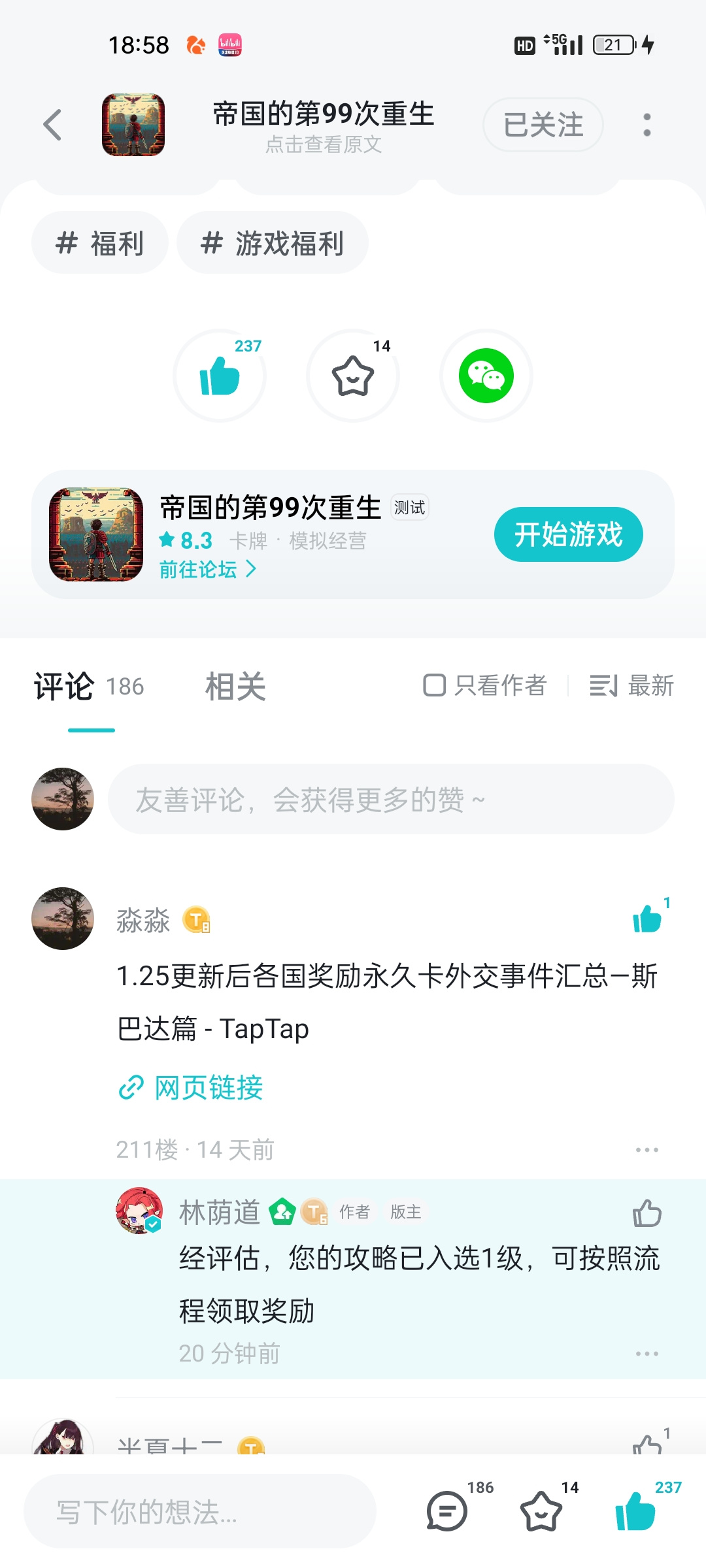Open more options on 林荫道's reply
The height and width of the screenshot is (1568, 706).
click(x=647, y=1354)
